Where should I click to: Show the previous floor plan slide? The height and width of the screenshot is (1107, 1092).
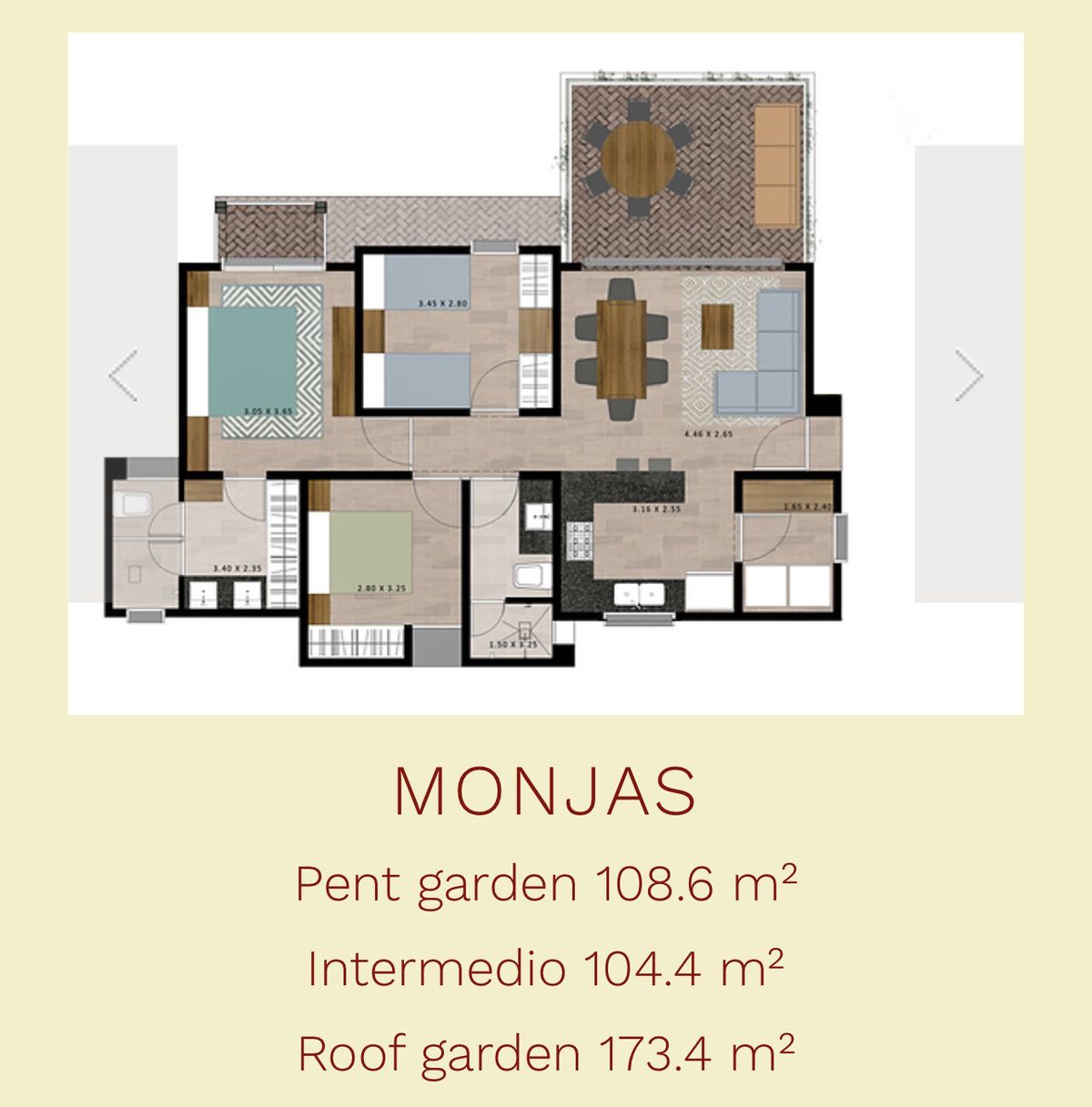[x=123, y=375]
